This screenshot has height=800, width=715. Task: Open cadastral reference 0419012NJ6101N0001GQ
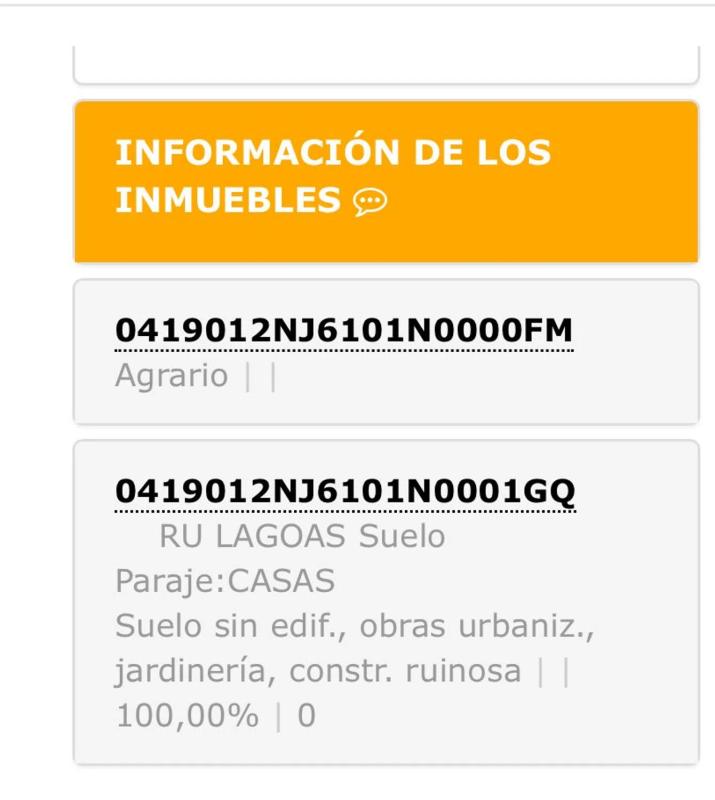point(345,492)
